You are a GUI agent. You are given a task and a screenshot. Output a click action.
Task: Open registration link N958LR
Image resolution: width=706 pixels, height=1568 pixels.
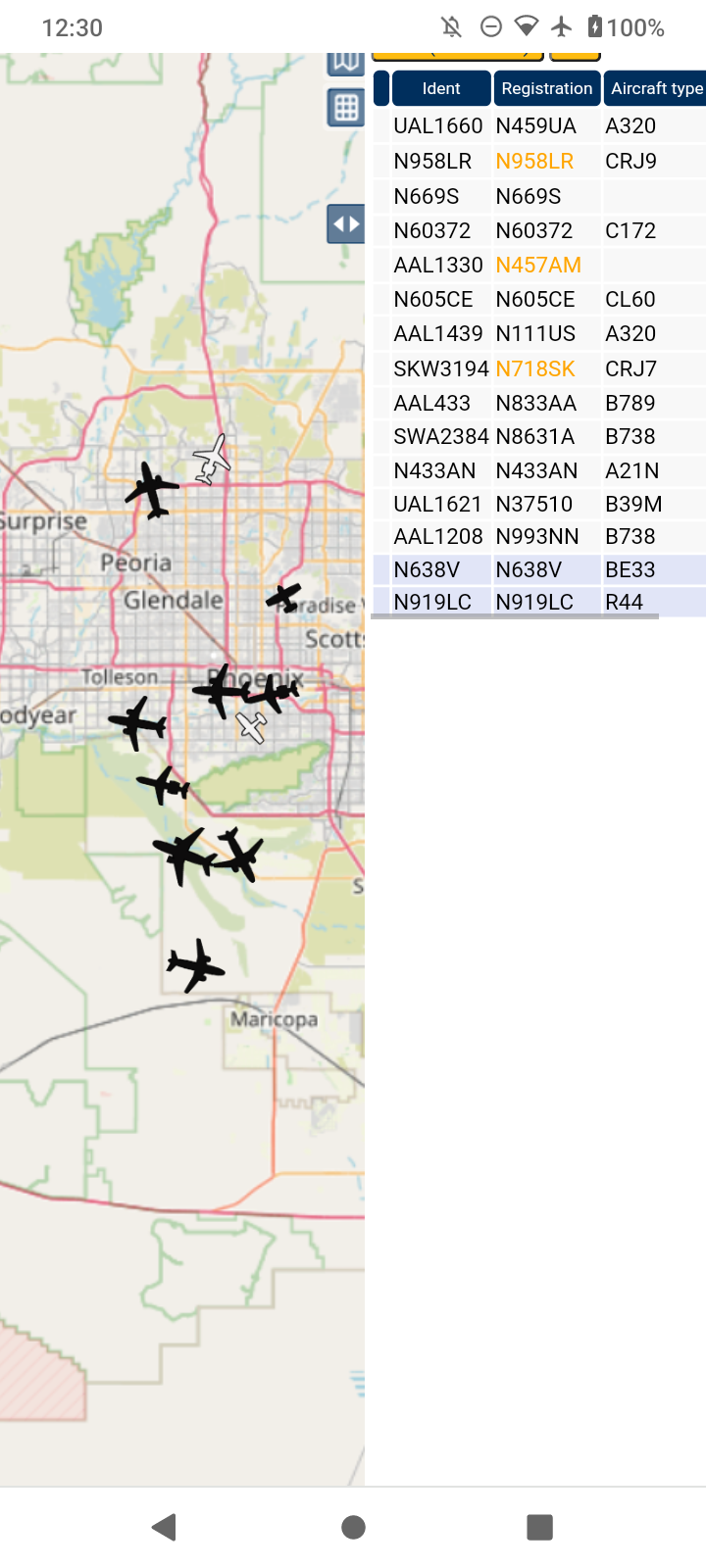534,161
